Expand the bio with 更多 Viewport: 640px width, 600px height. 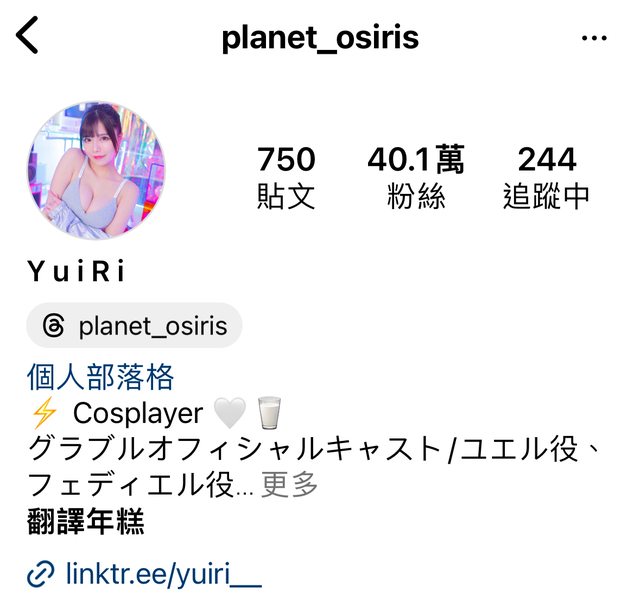click(289, 485)
